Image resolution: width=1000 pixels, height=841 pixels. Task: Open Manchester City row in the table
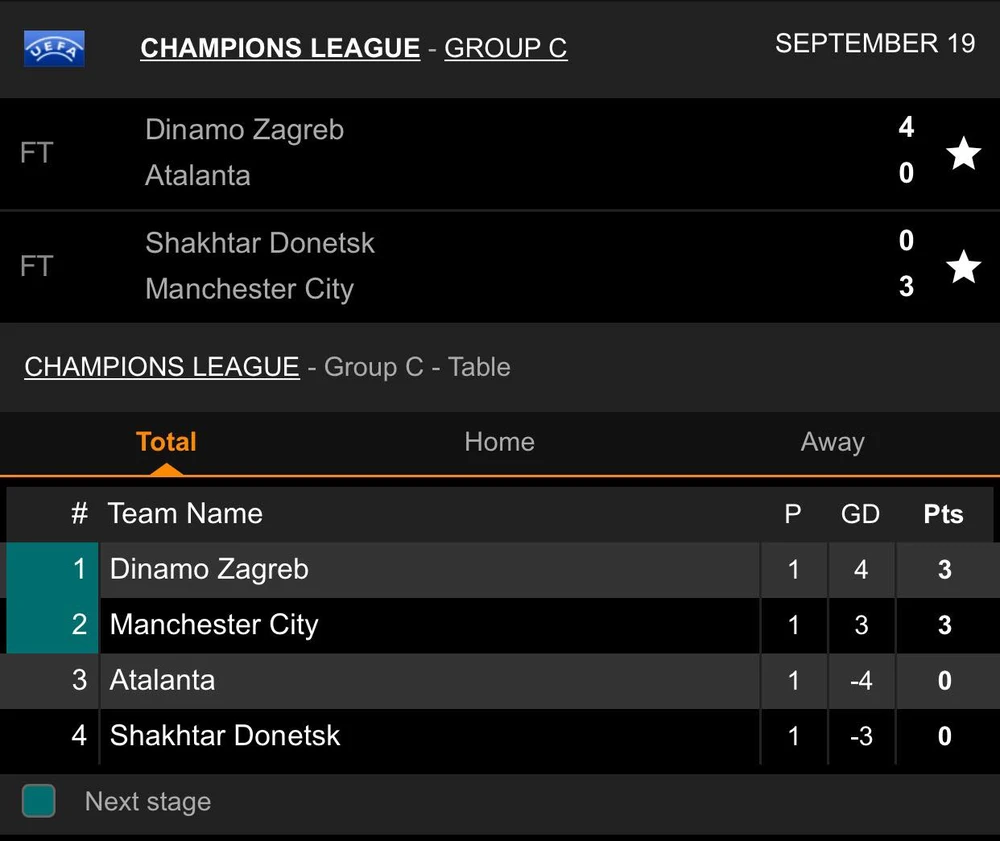pyautogui.click(x=214, y=625)
